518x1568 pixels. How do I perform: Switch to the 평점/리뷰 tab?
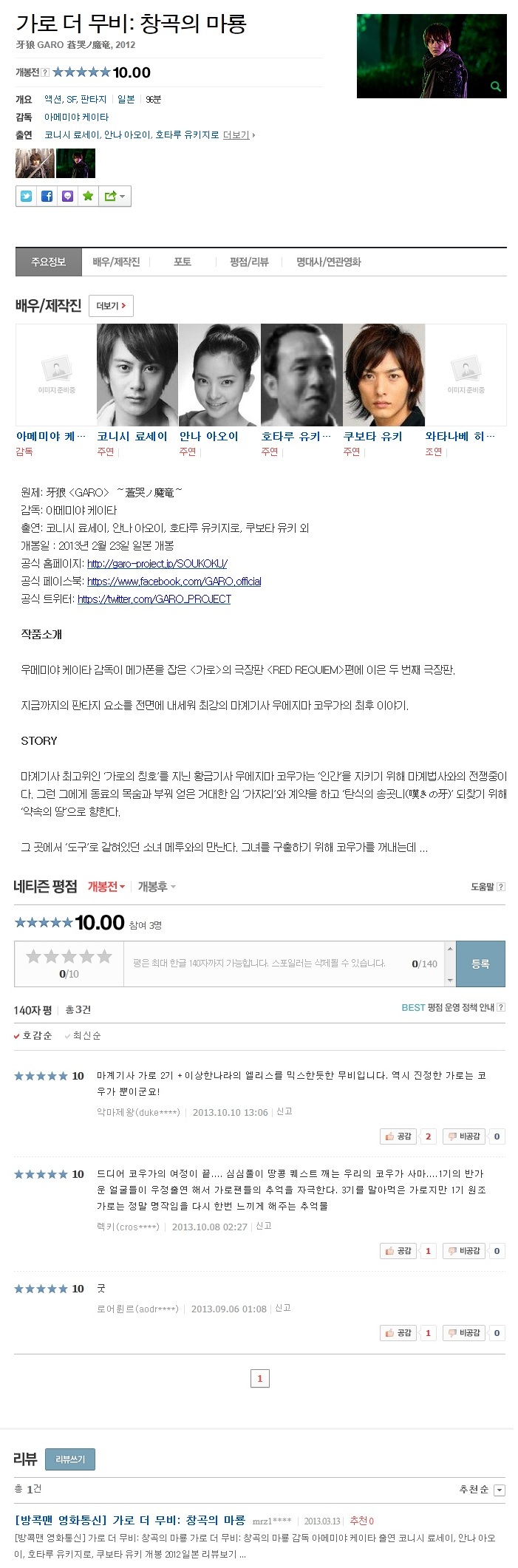(249, 262)
